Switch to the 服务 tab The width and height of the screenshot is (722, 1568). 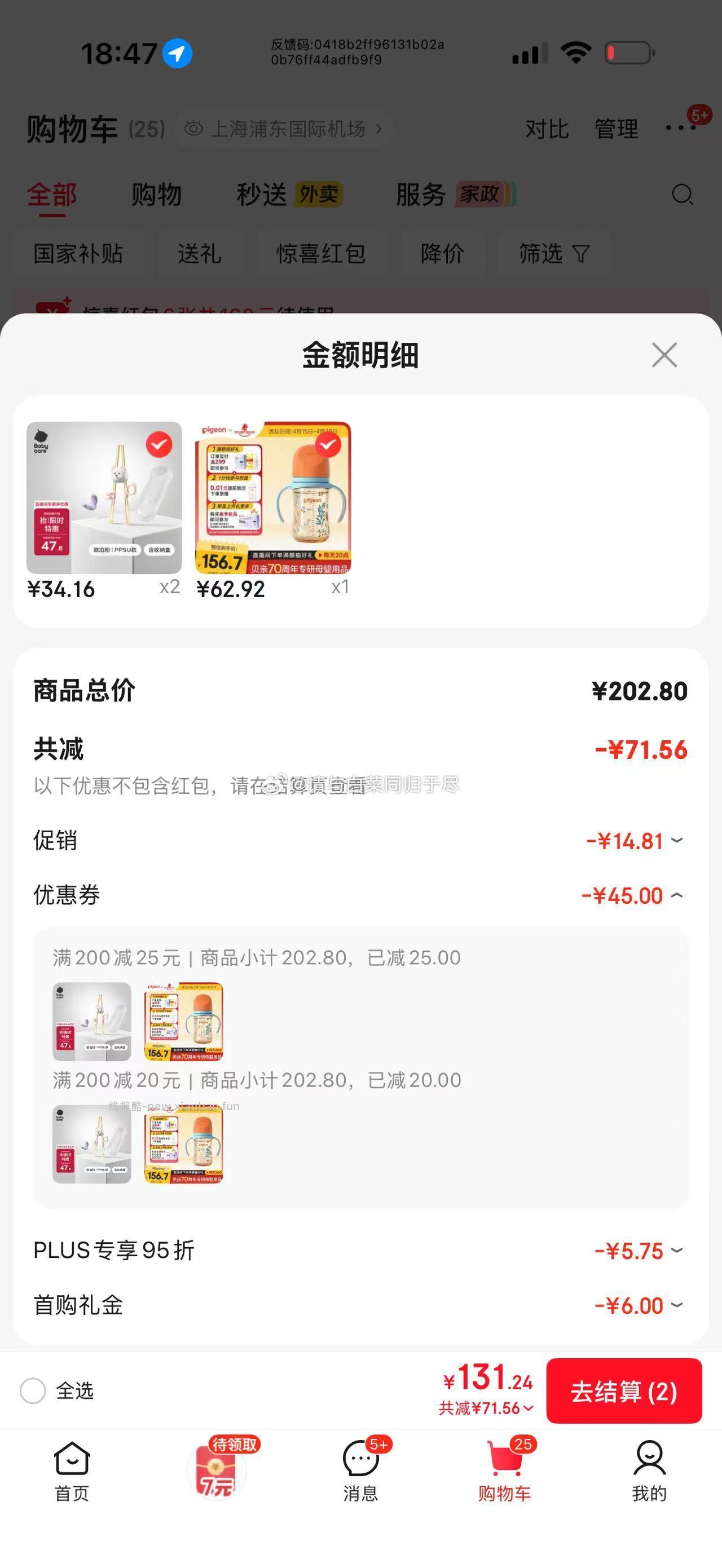pos(421,195)
